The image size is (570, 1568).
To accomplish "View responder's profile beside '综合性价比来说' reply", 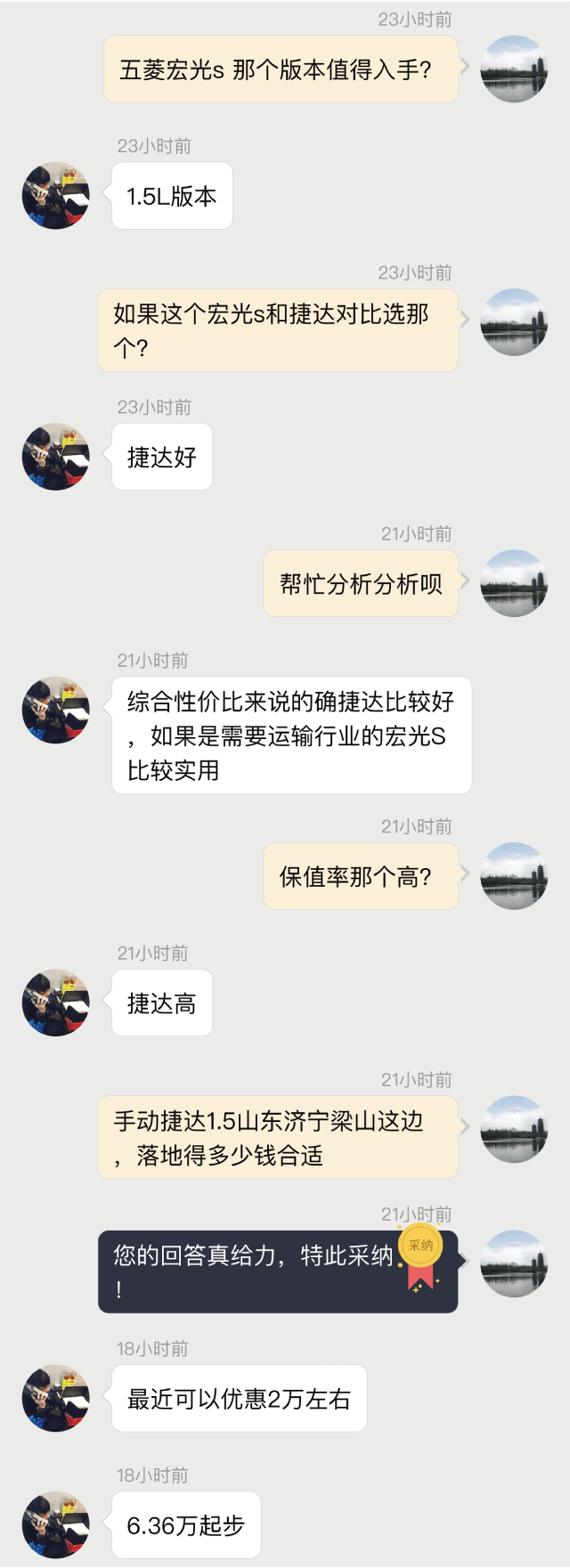I will [56, 710].
